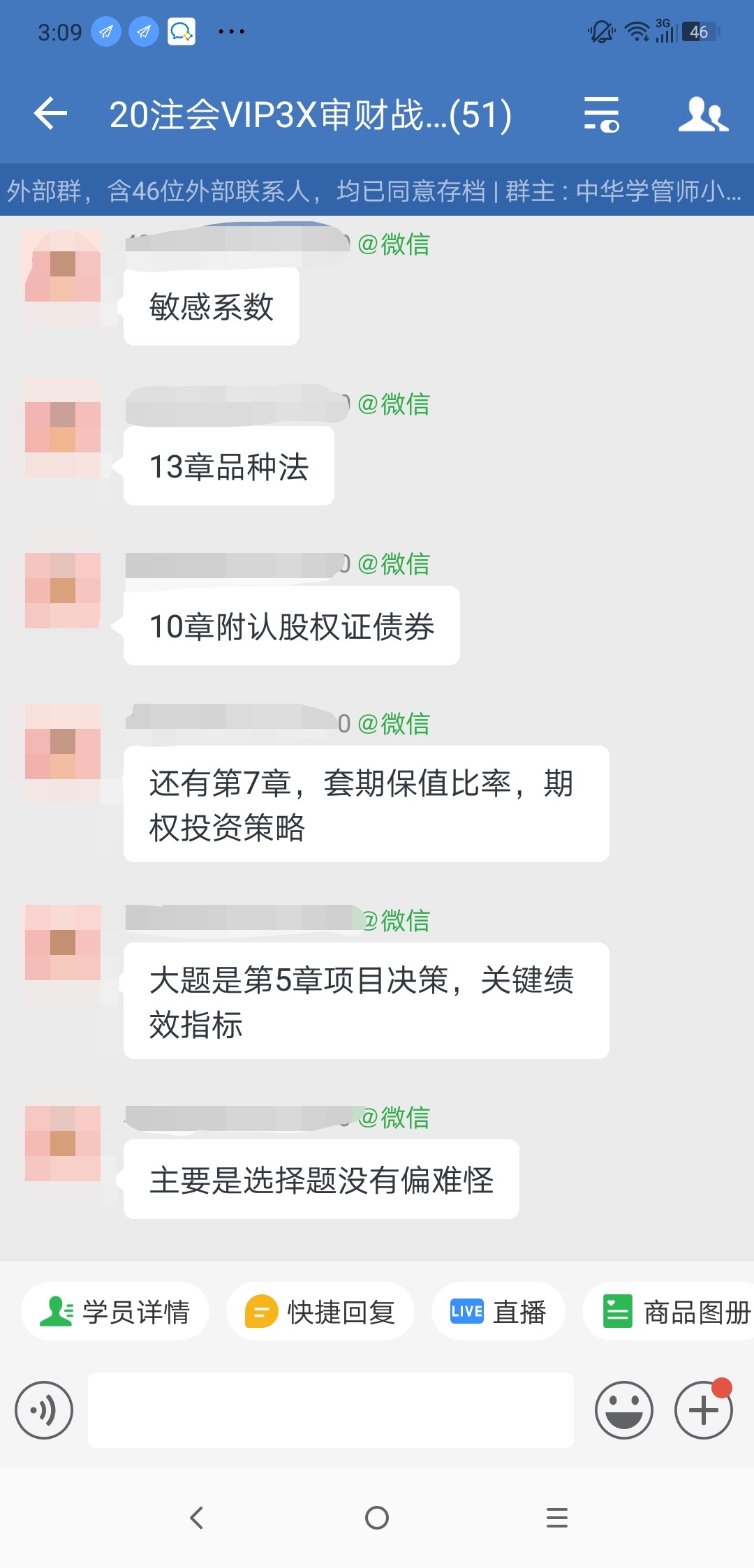This screenshot has width=754, height=1568.
Task: Open the emoji picker smiley icon
Action: coord(623,1410)
